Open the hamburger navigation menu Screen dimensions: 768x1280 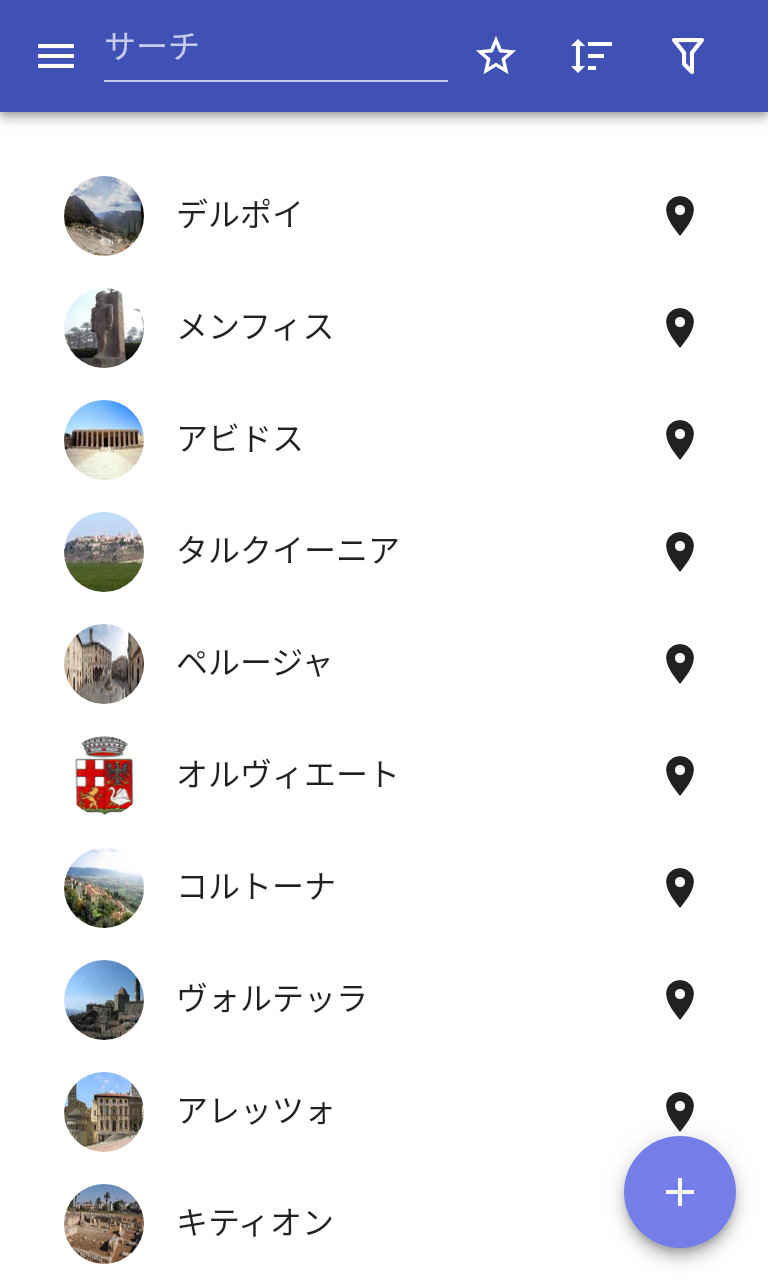coord(56,56)
